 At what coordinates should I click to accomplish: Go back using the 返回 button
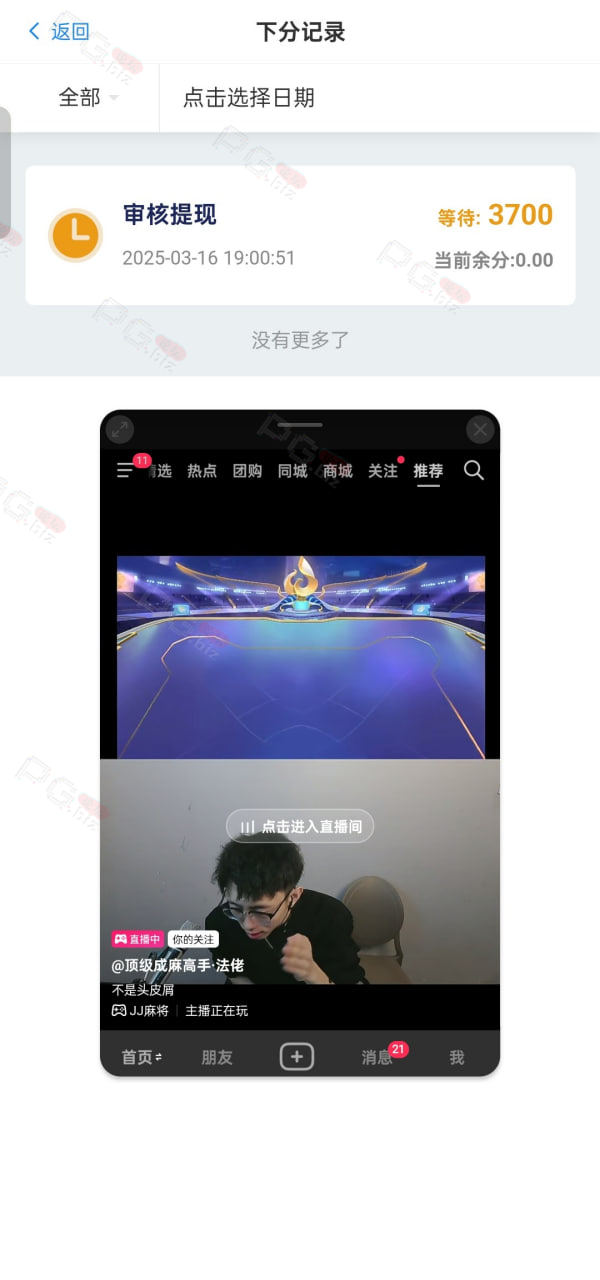click(x=59, y=31)
